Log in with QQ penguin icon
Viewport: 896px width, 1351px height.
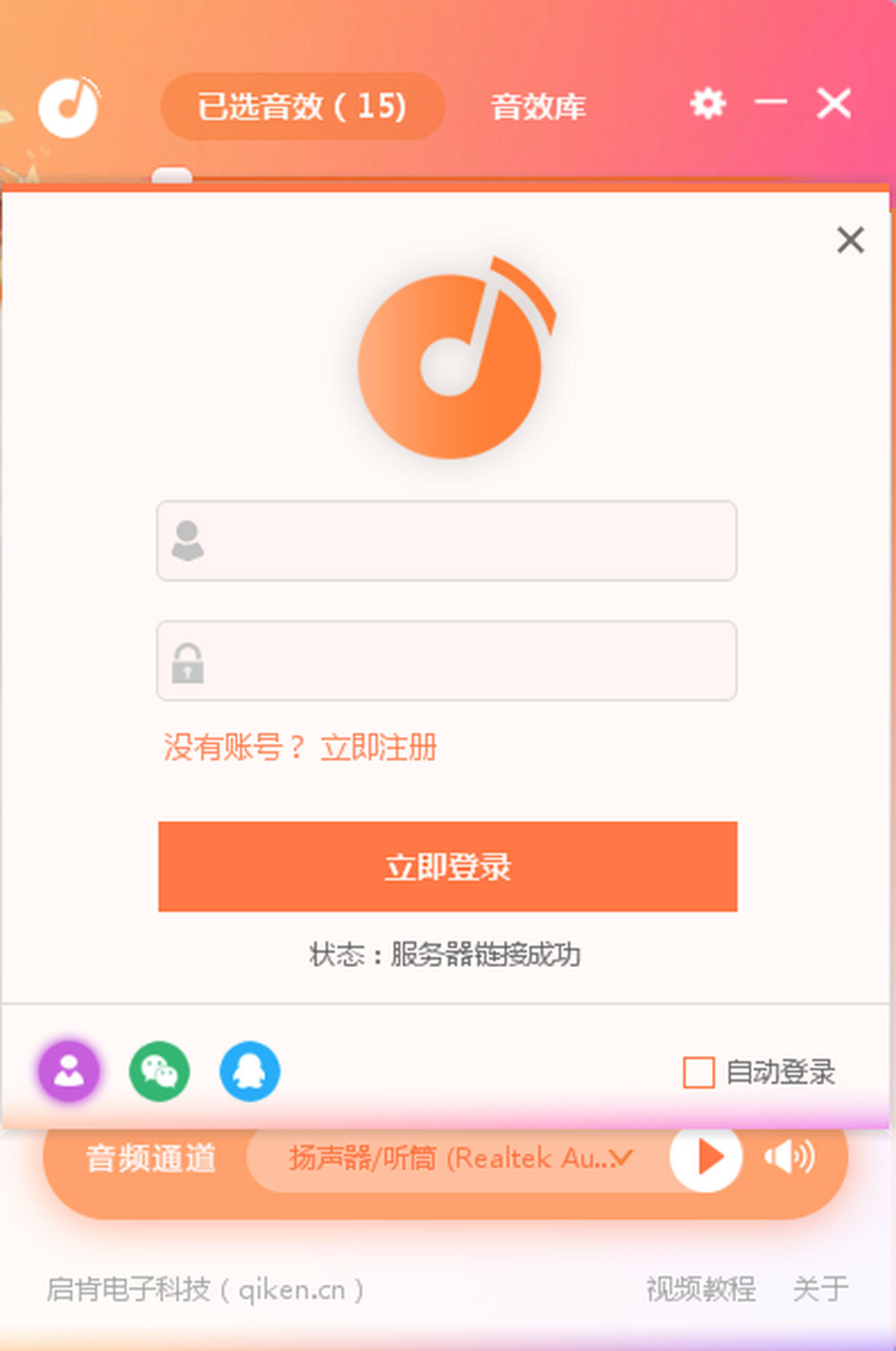249,1072
